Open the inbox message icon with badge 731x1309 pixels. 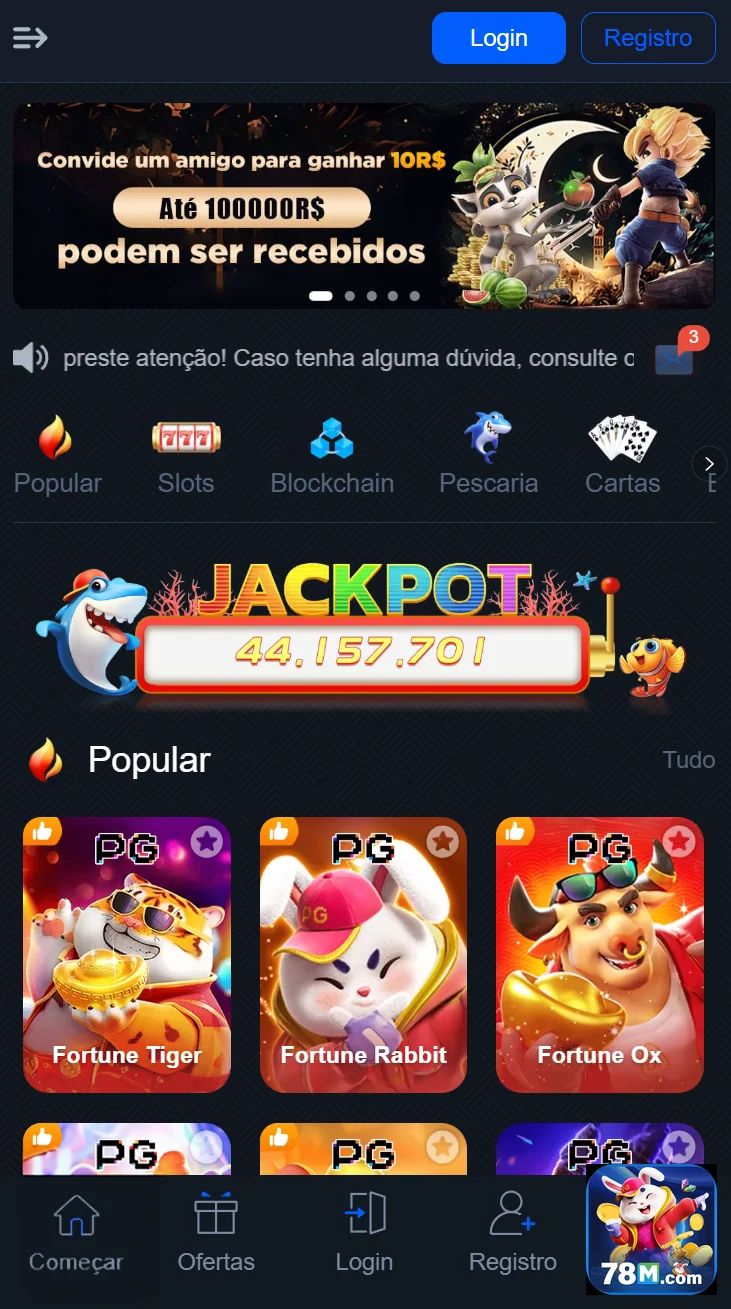(x=675, y=360)
